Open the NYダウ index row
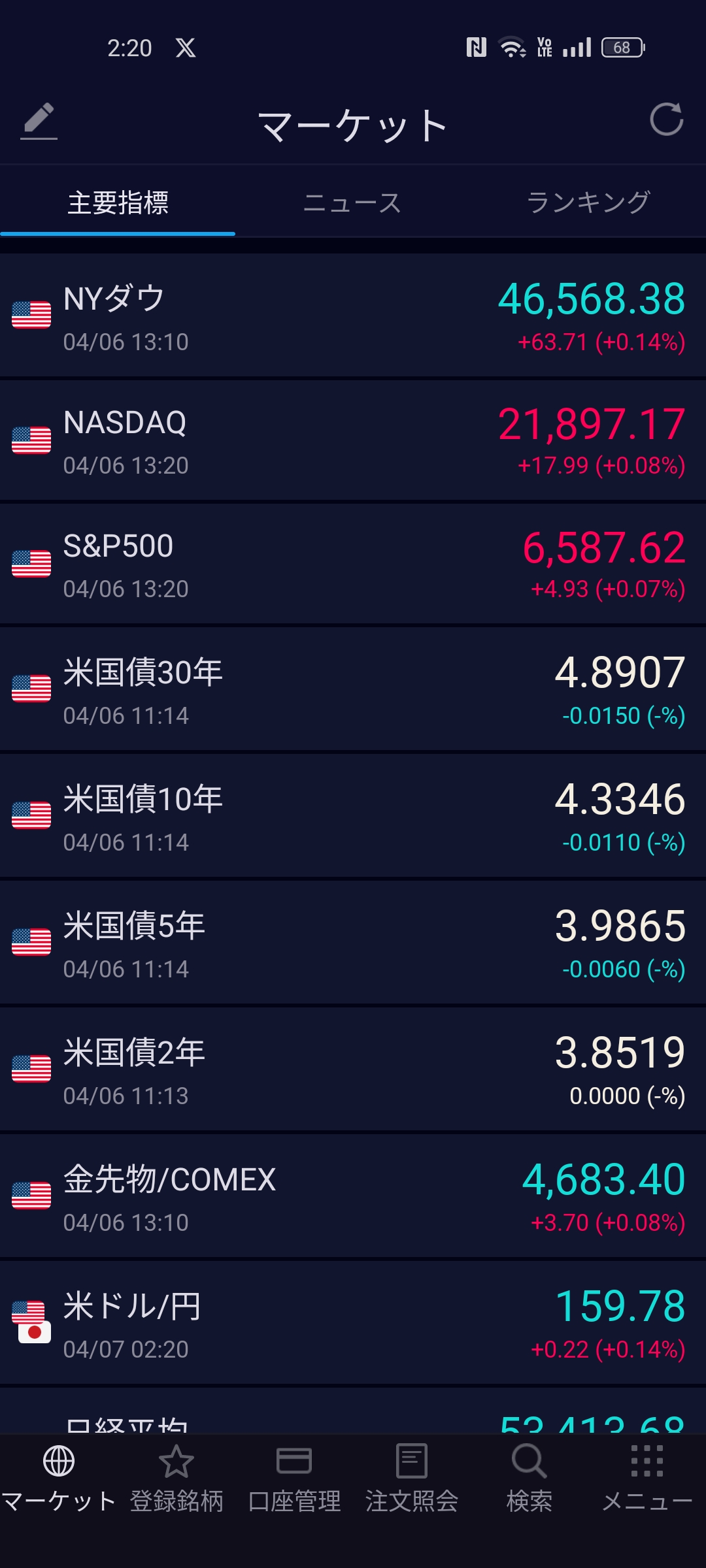 tap(353, 316)
